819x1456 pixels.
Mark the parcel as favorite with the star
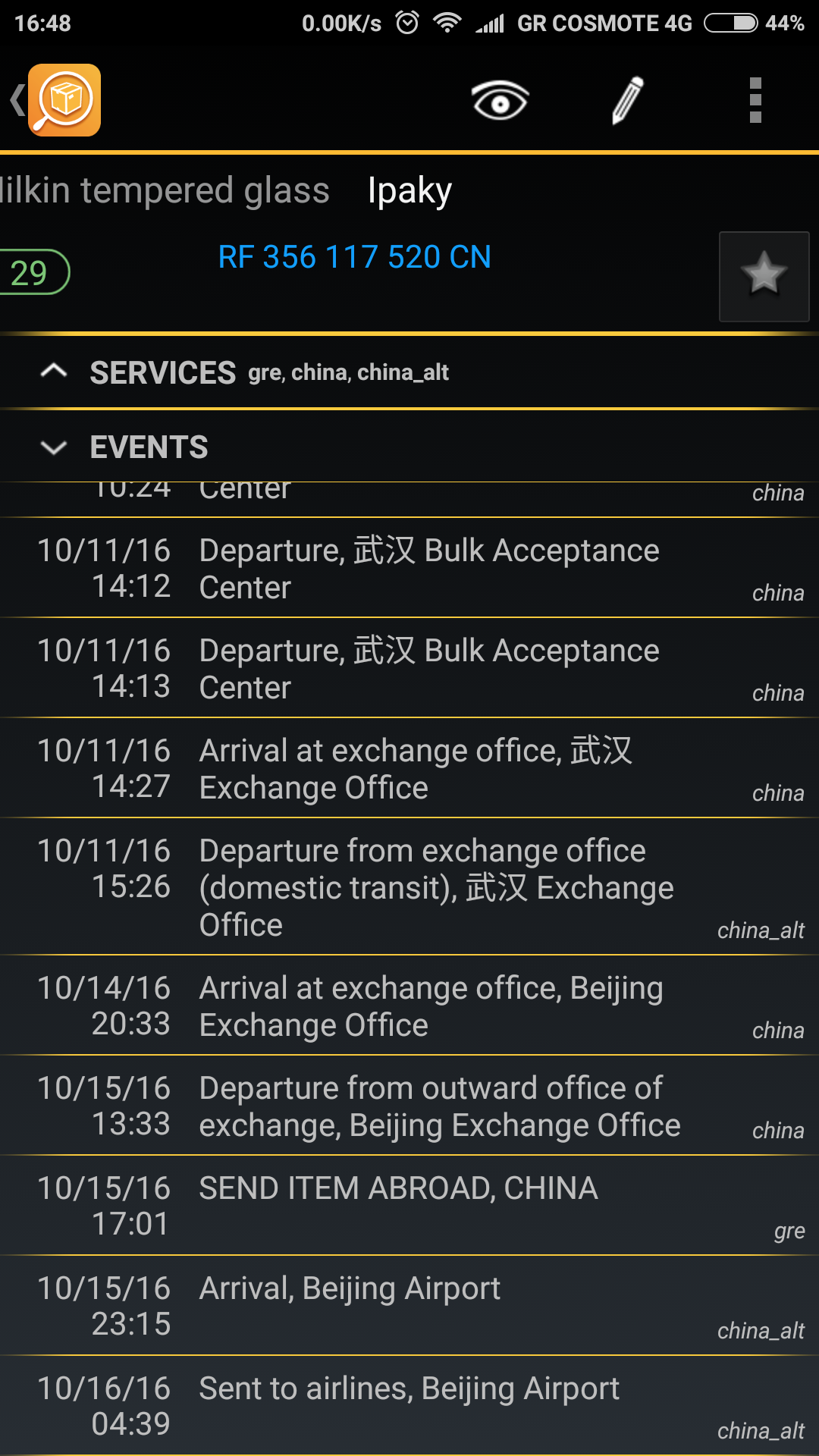tap(764, 276)
